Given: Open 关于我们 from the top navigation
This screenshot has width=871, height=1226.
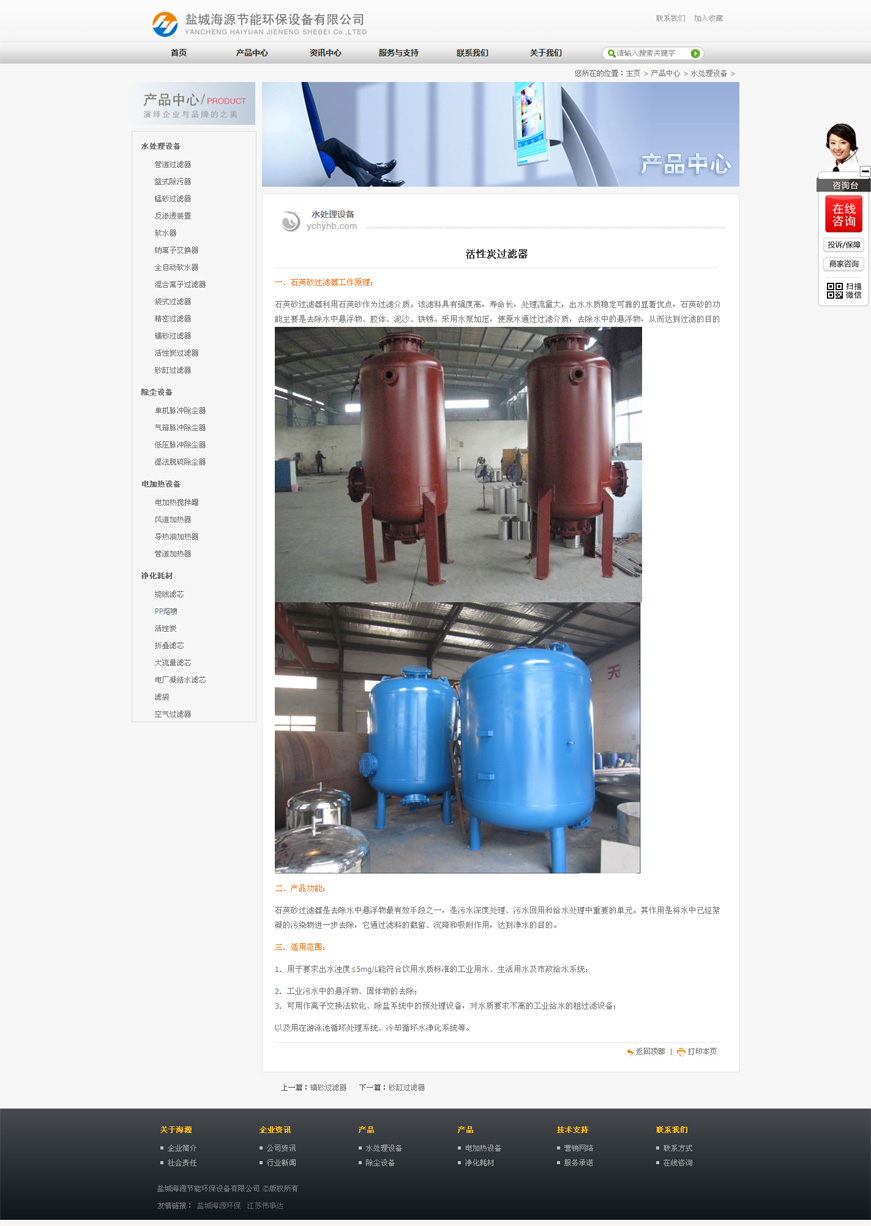Looking at the screenshot, I should (x=546, y=53).
